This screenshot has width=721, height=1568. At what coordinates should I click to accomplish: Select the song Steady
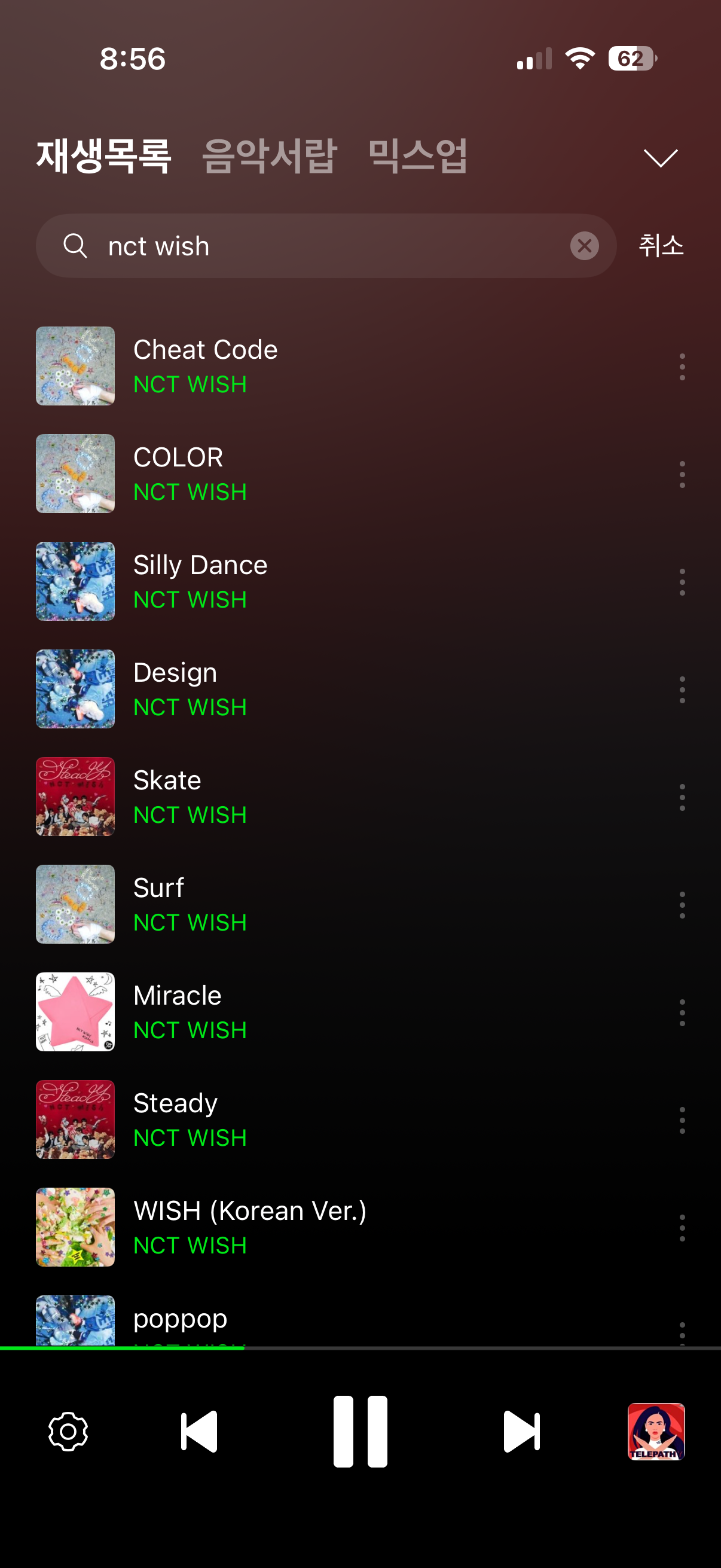341,1120
